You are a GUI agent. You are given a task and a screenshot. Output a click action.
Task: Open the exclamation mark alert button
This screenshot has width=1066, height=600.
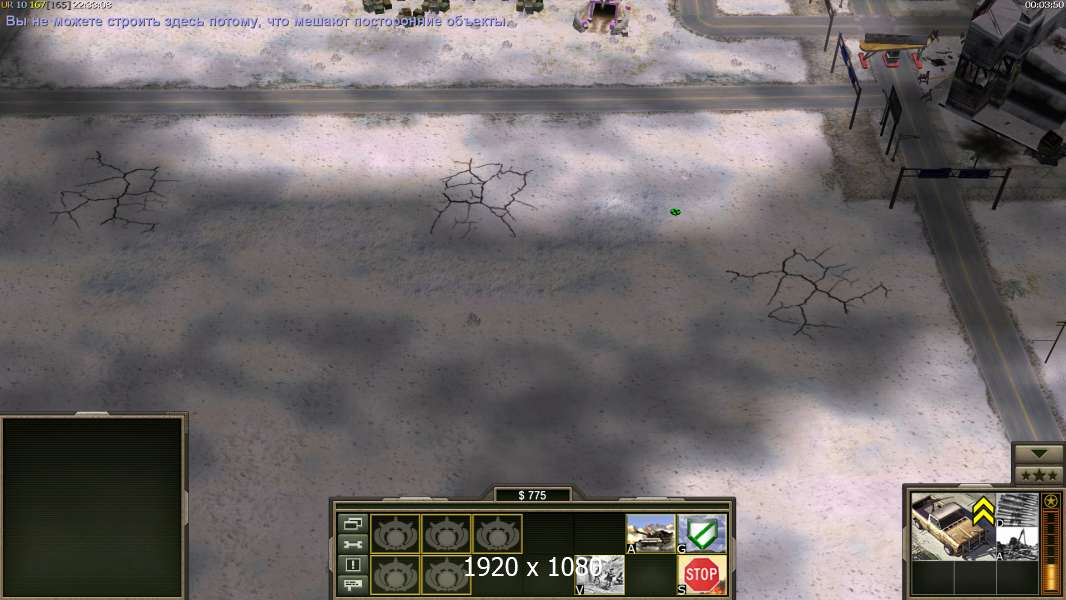point(353,565)
